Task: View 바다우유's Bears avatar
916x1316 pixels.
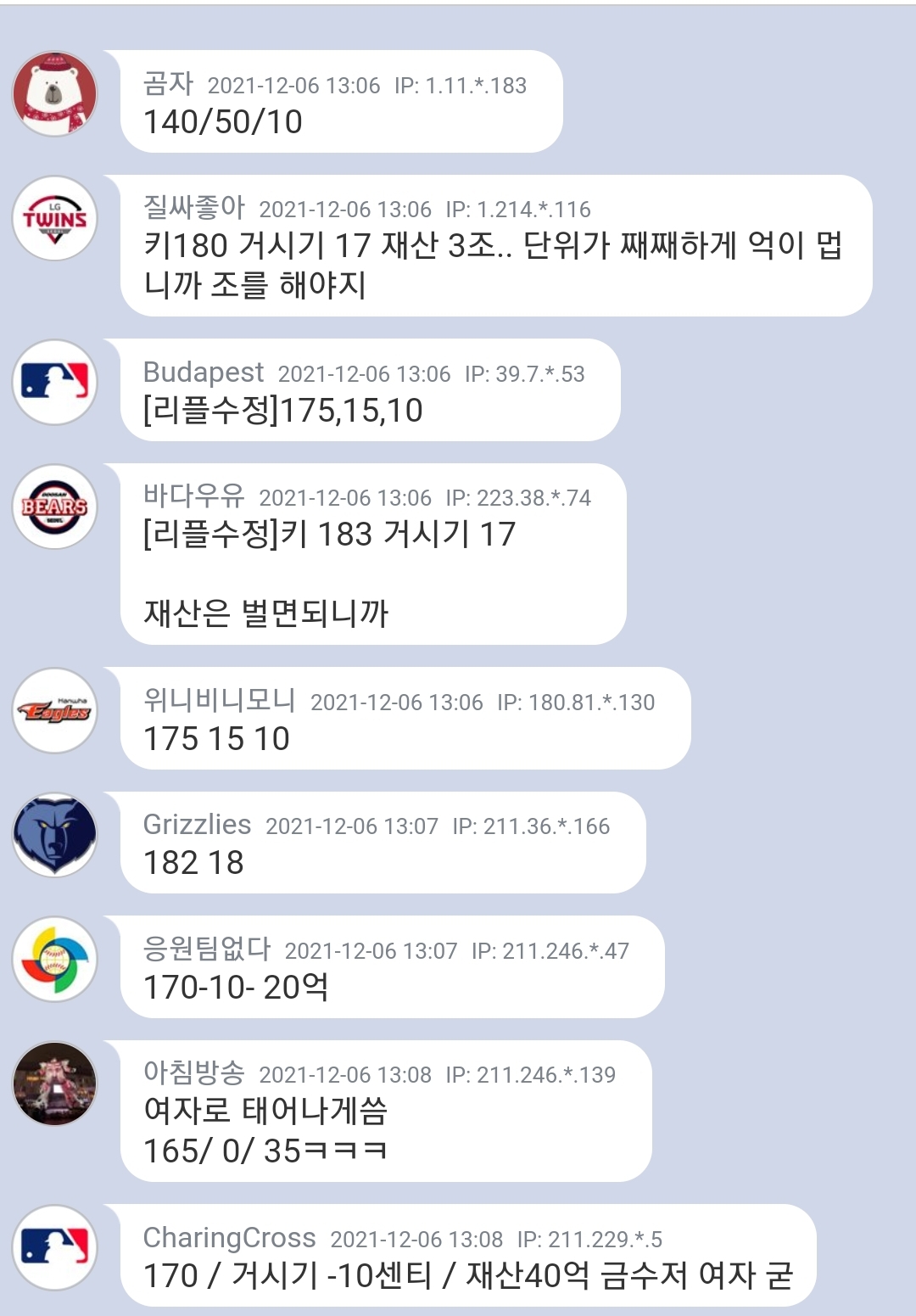Action: point(55,507)
